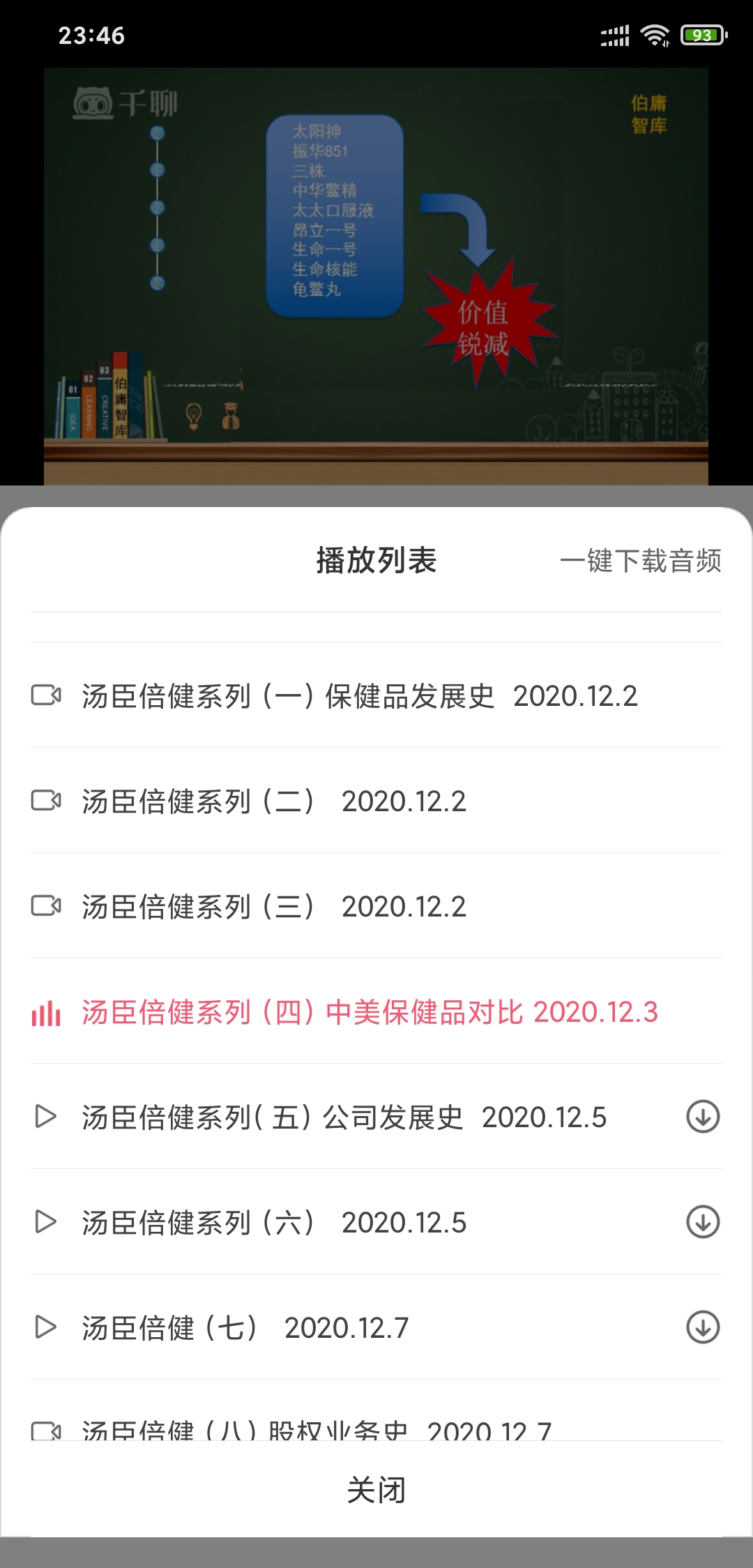Screen dimensions: 753x1568
Task: Download 汤臣倍健系列（五）公司发展史 audio
Action: [703, 1117]
